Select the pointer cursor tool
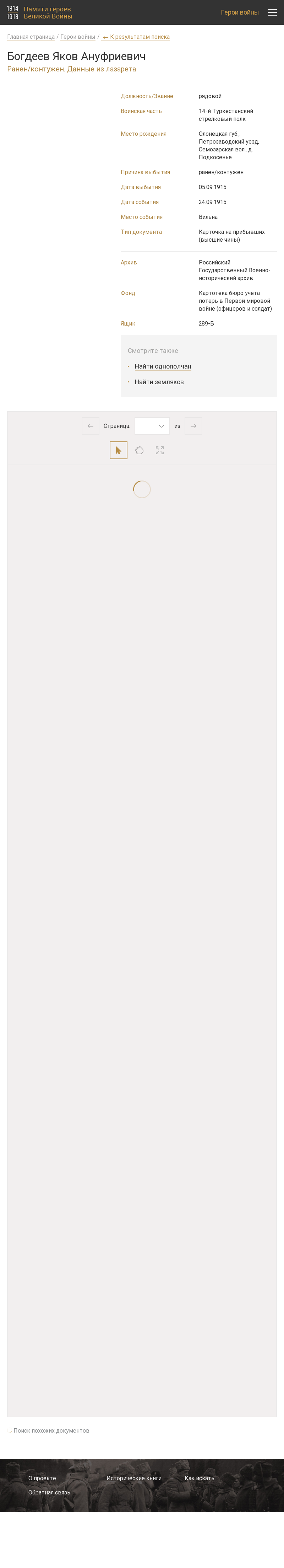Viewport: 284px width, 1568px height. (119, 450)
